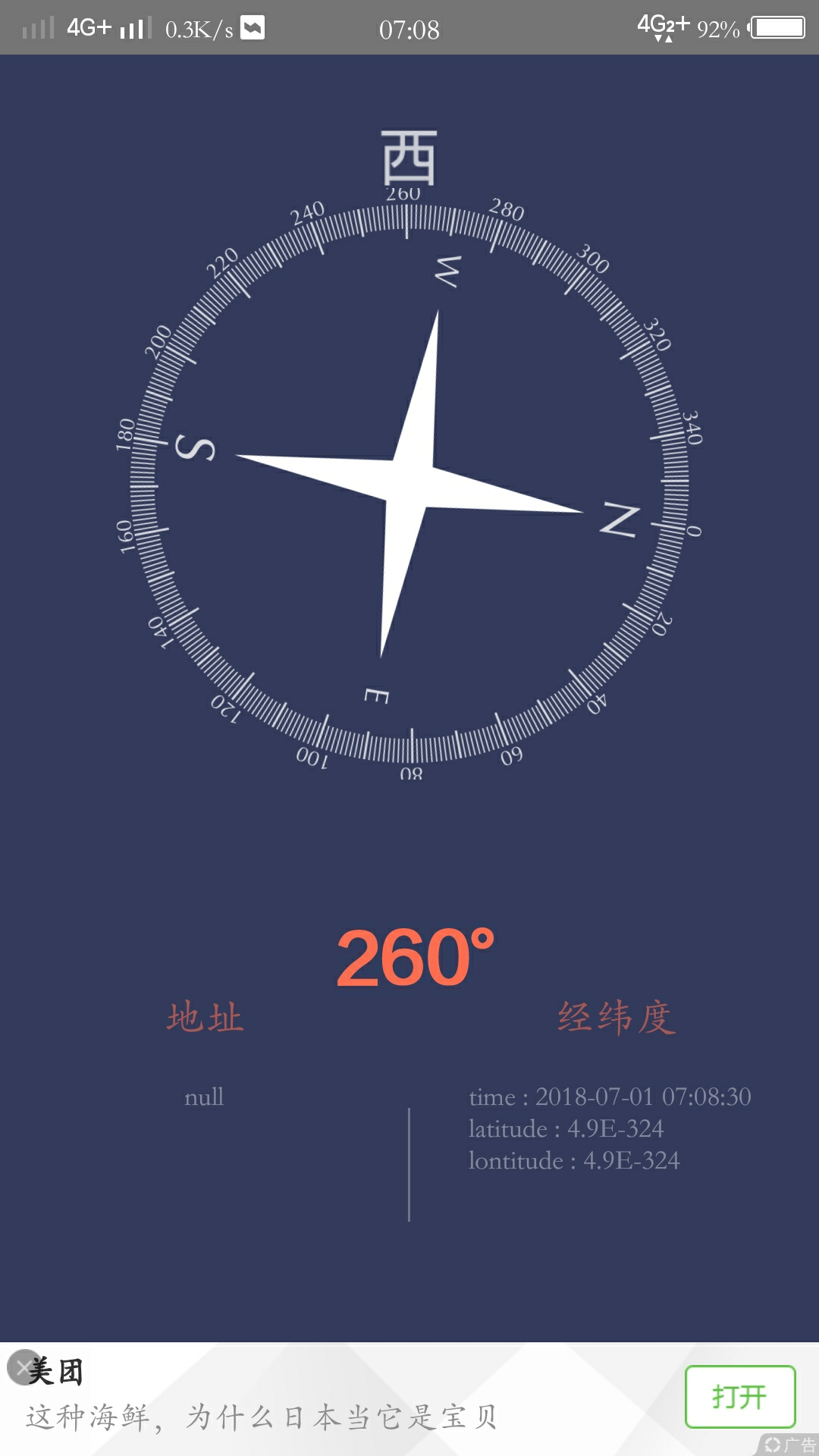Tap the green 打开 button

[740, 1397]
